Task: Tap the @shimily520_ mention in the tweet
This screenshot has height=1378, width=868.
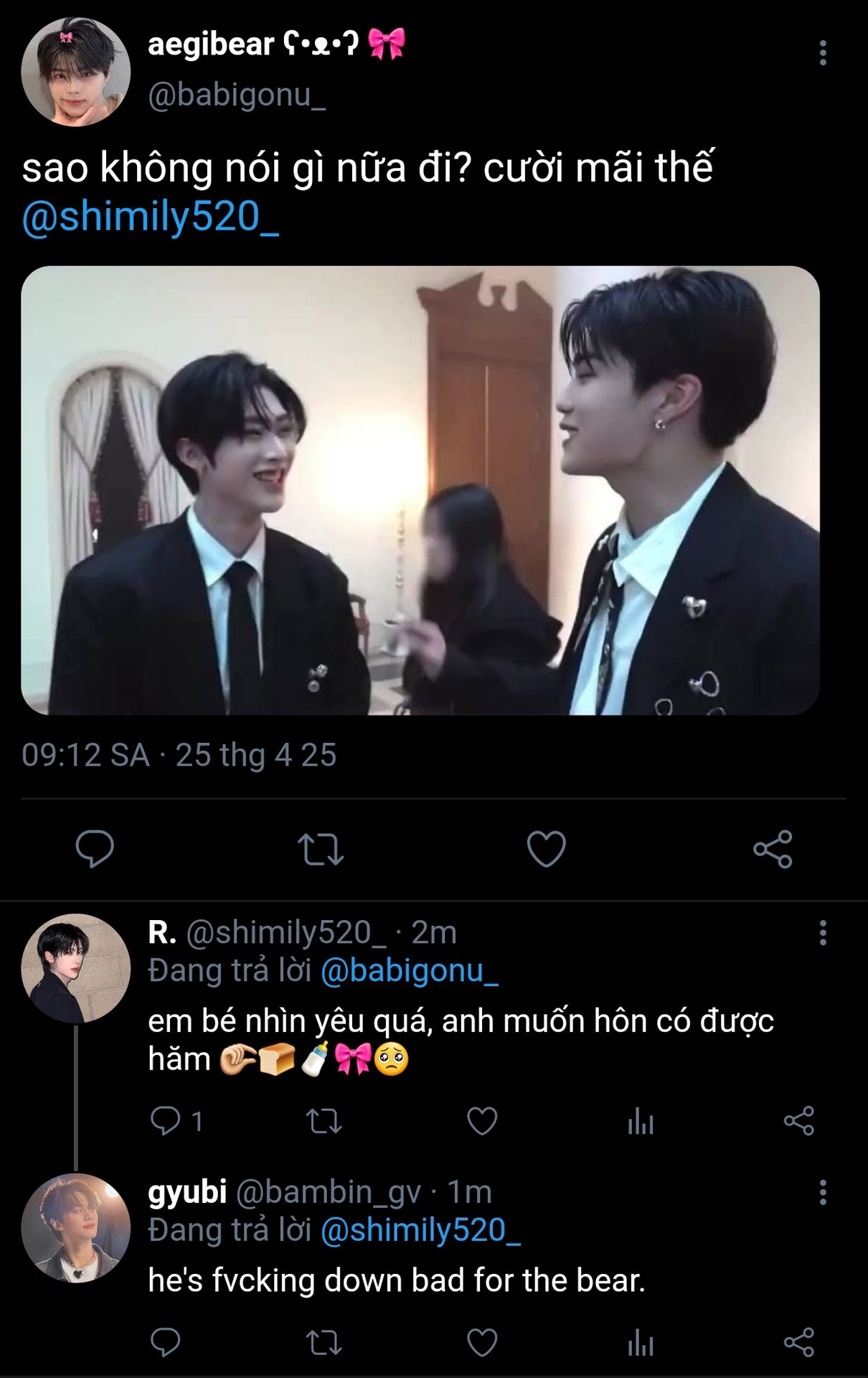Action: (x=150, y=217)
